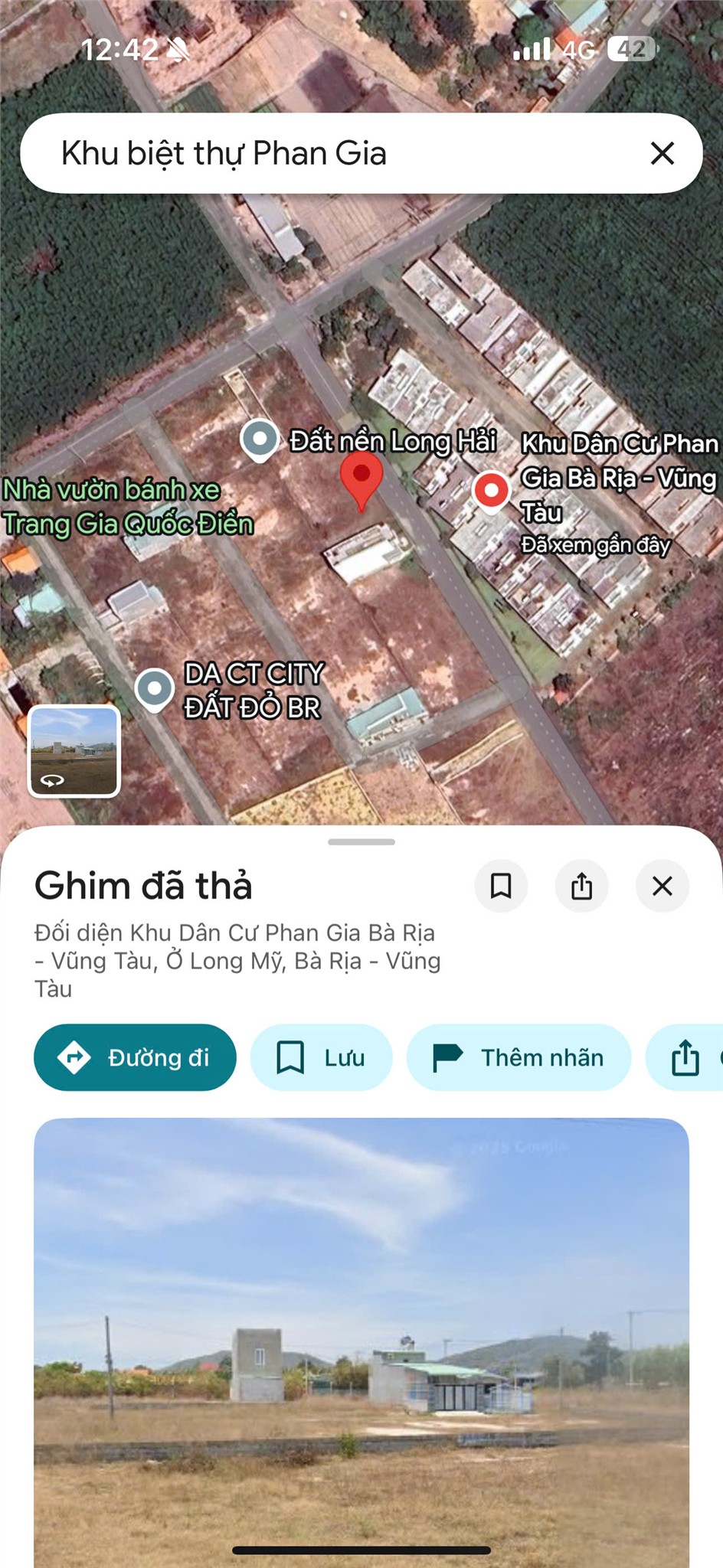Save the pin using the bookmark icon

coord(501,886)
